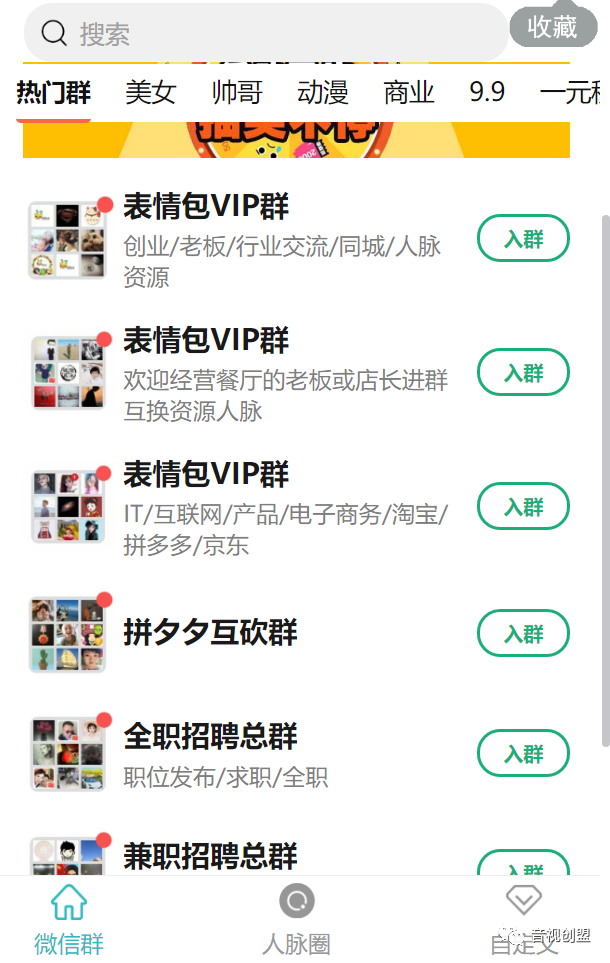
Task: Select the 动漫 category tab
Action: 323,93
